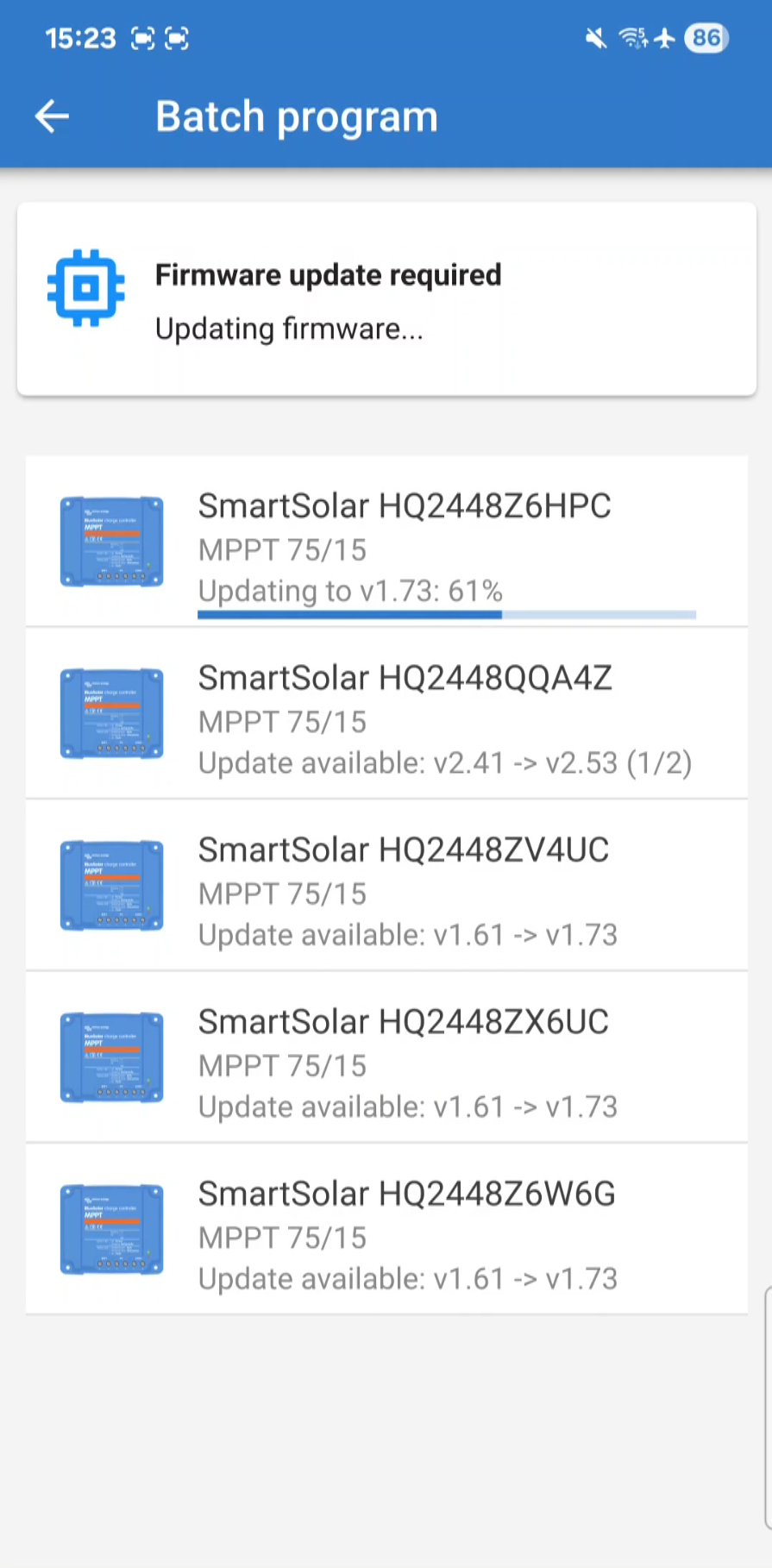Tap the Updating firmware status text
The width and height of the screenshot is (772, 1568).
point(289,329)
